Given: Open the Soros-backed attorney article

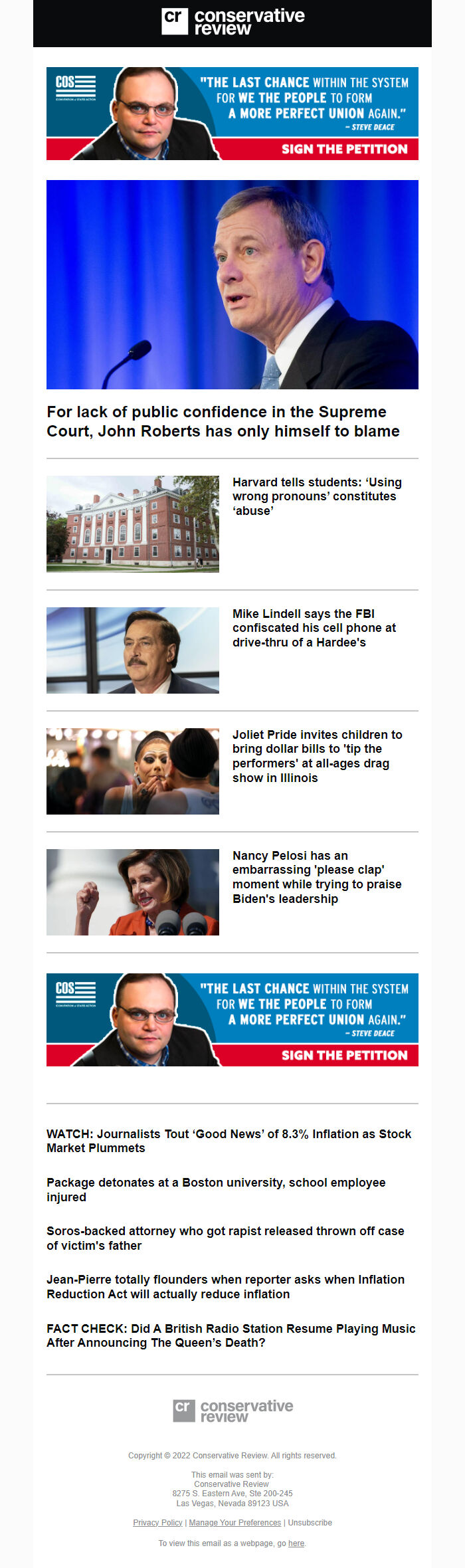Looking at the screenshot, I should [225, 1238].
